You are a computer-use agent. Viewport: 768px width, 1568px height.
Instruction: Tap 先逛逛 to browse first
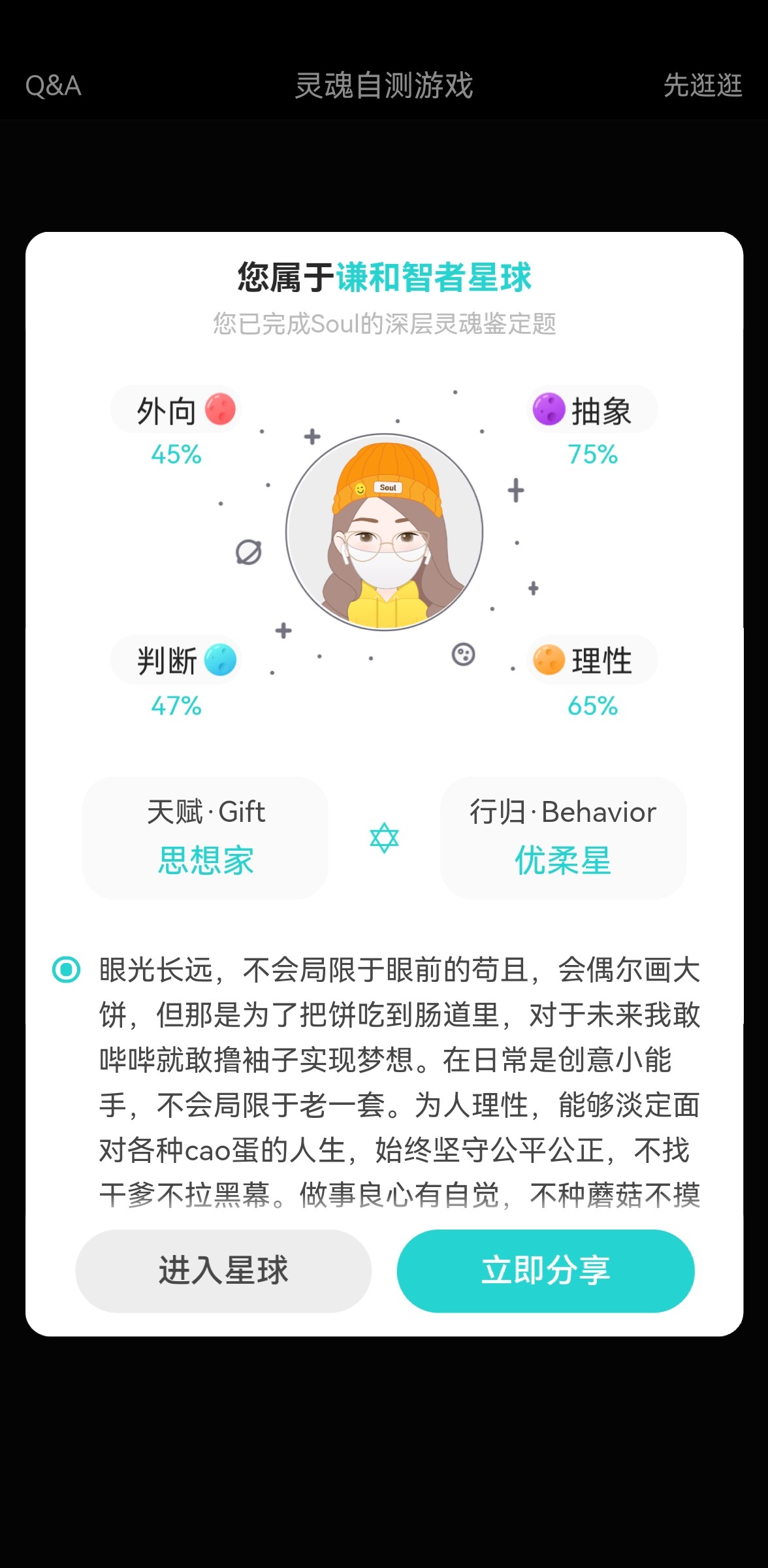(x=703, y=86)
